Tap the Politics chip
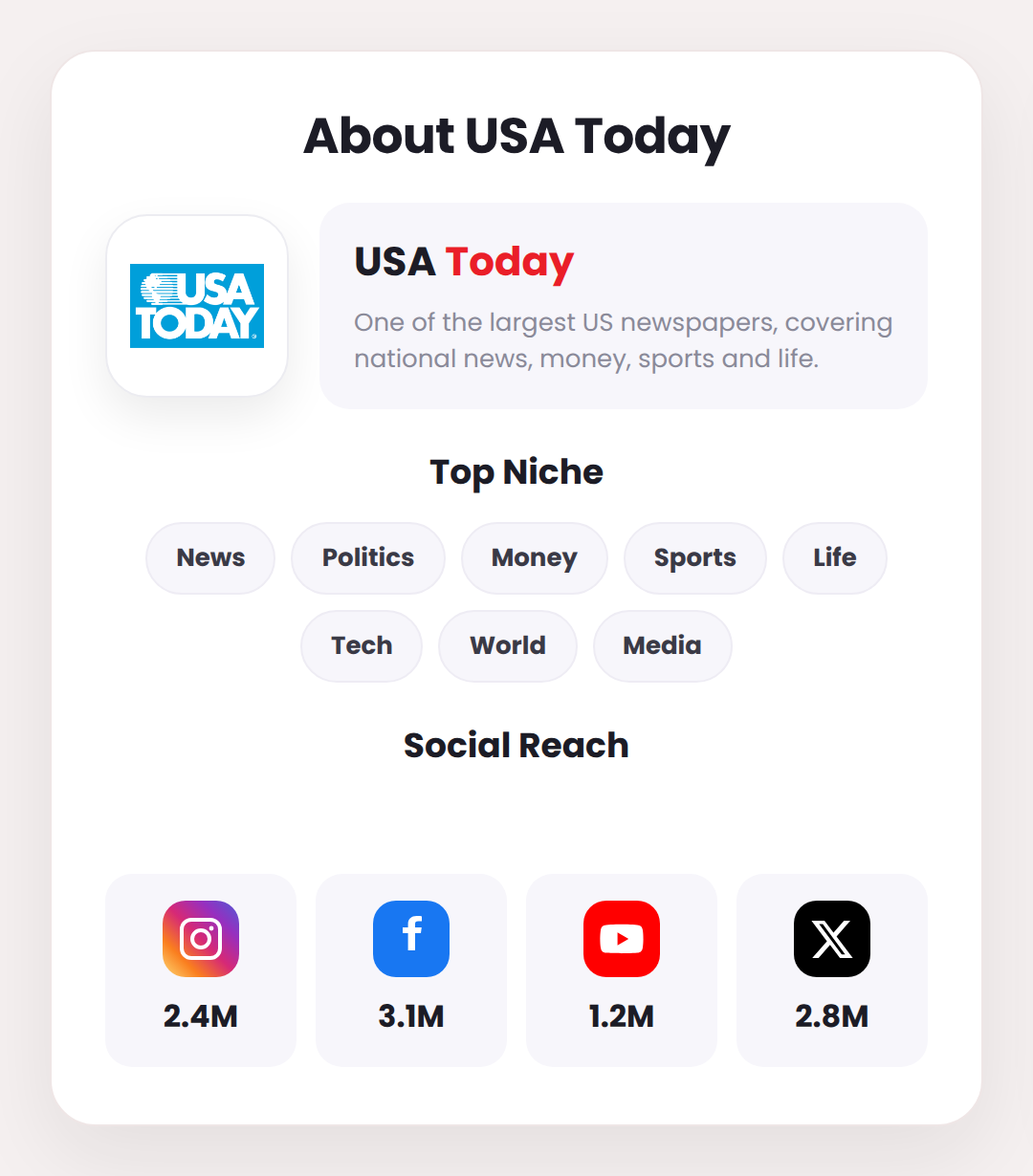 [368, 558]
